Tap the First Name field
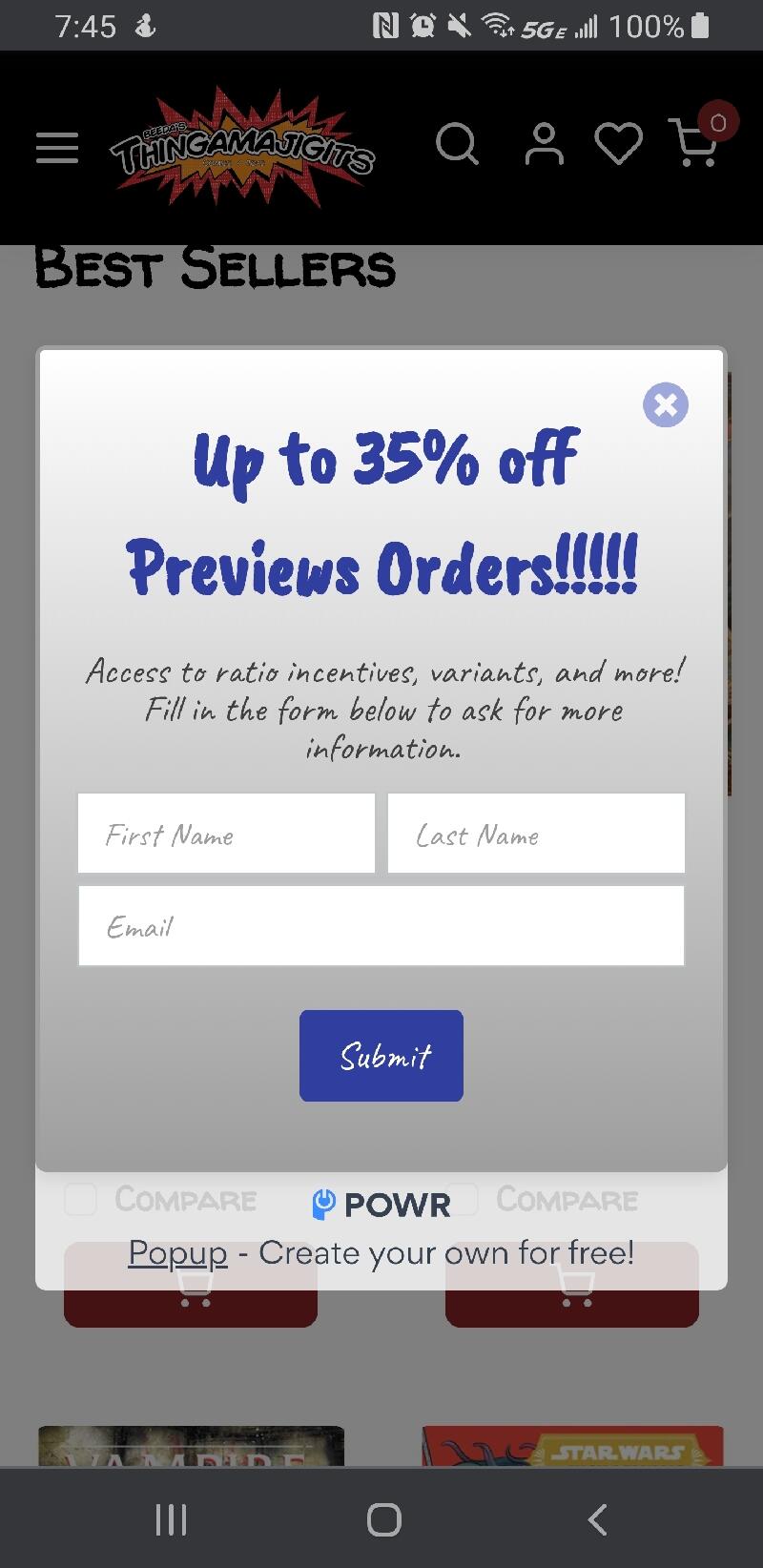This screenshot has height=1568, width=763. pos(226,833)
